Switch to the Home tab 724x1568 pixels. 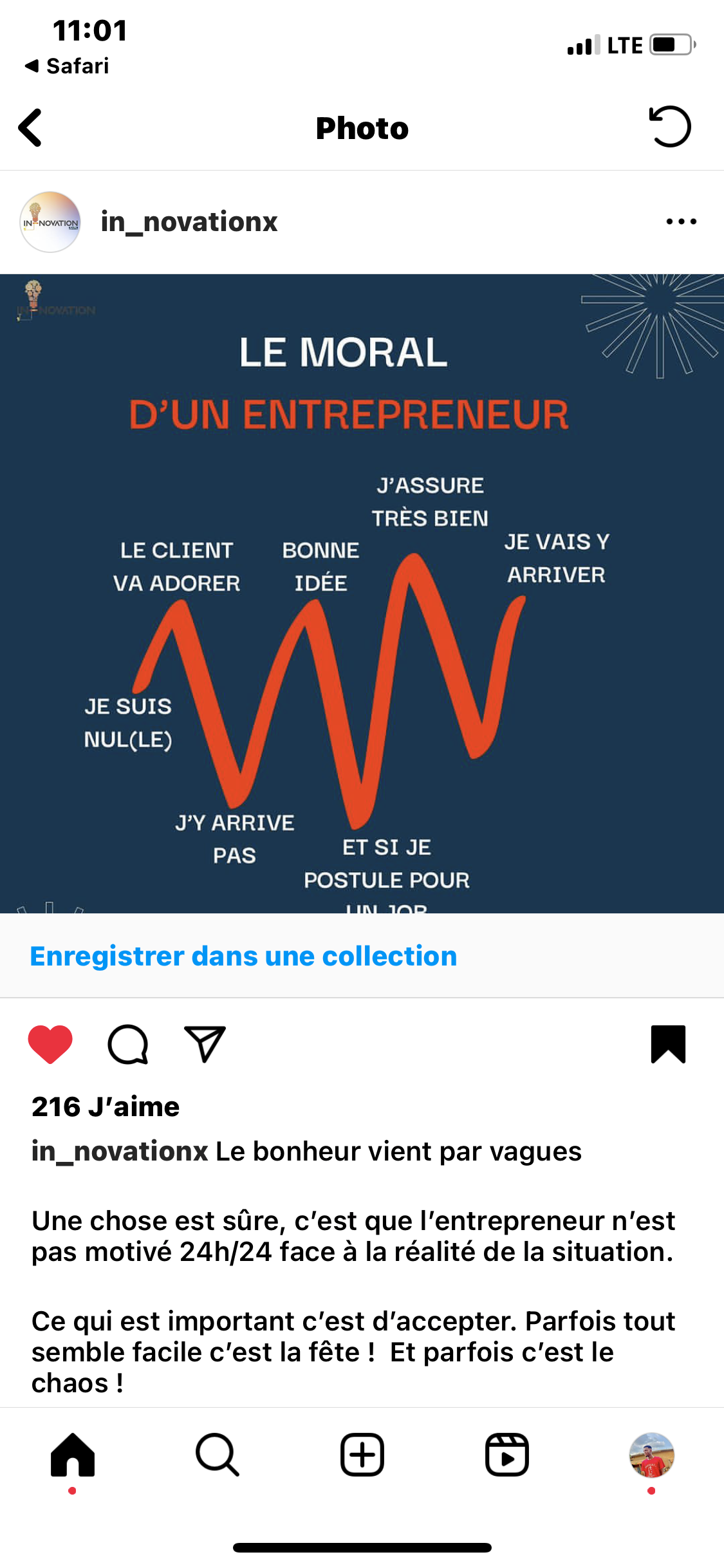[73, 1455]
